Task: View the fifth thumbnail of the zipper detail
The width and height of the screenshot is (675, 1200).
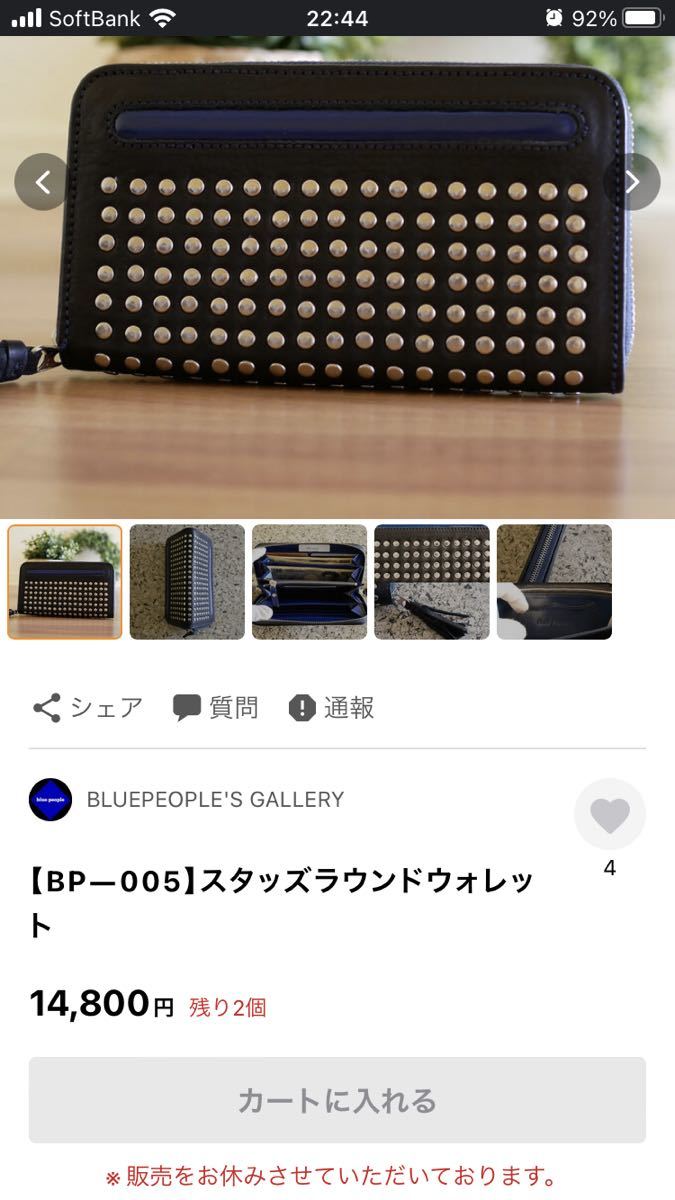Action: point(554,582)
